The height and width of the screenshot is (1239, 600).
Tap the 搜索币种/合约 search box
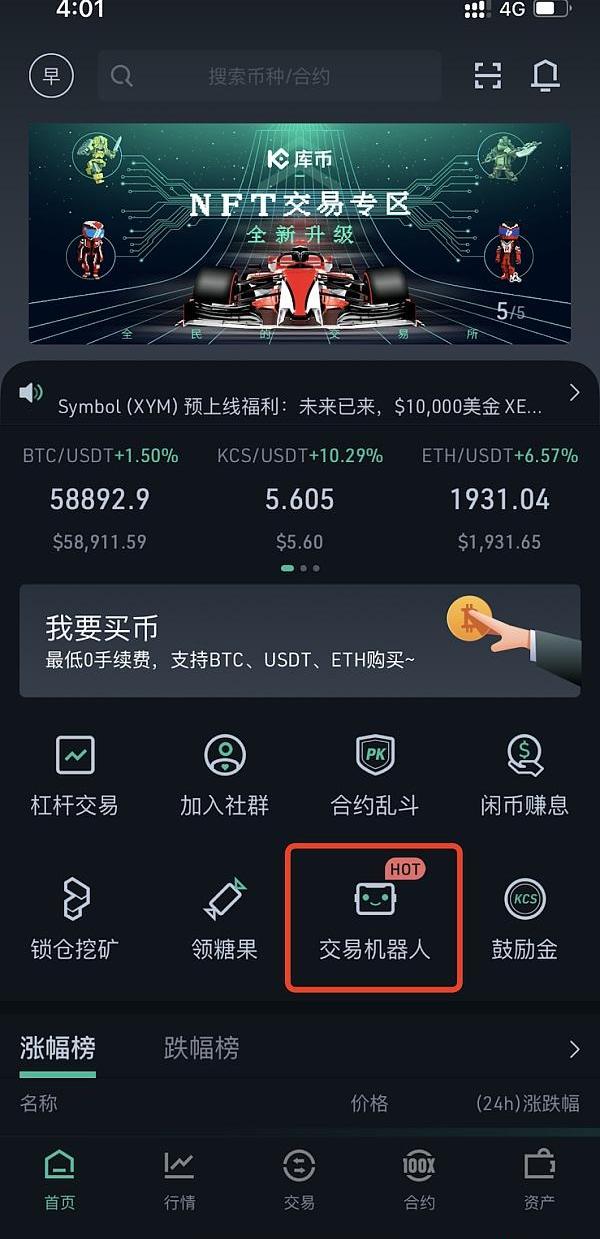[x=270, y=76]
